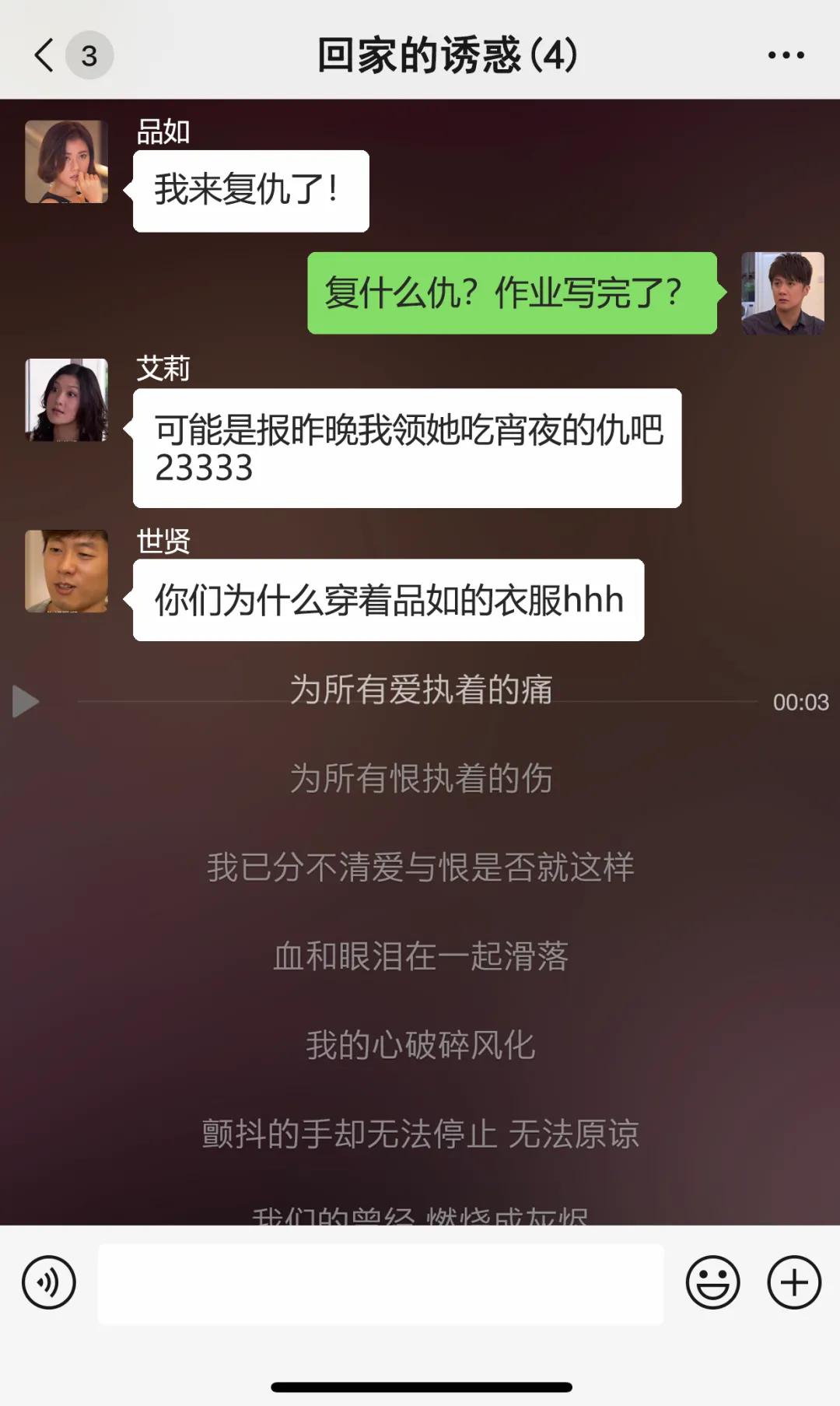Tap the green bubble sender's avatar

coord(782,293)
